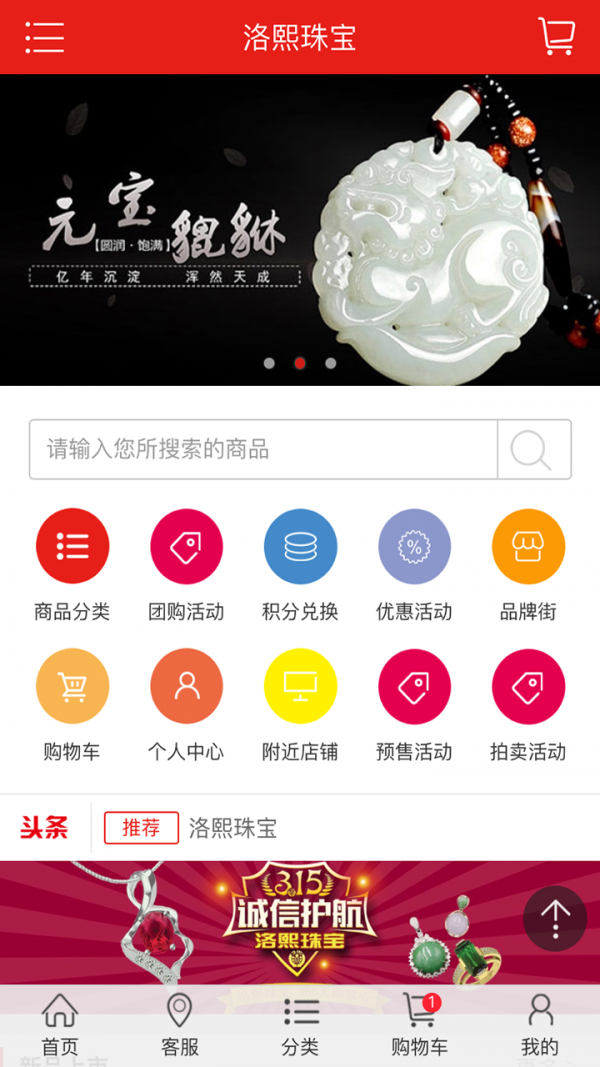
Task: Open 商品分类 product categories
Action: (x=72, y=565)
